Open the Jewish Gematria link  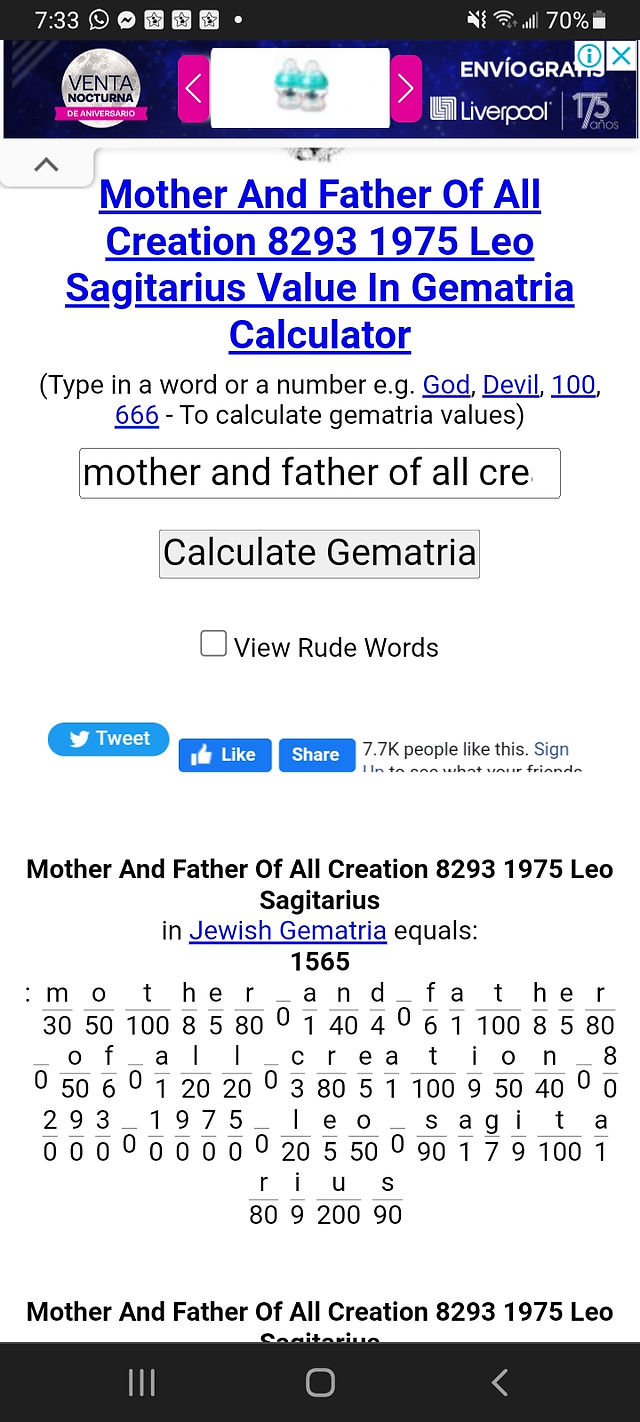tap(288, 931)
